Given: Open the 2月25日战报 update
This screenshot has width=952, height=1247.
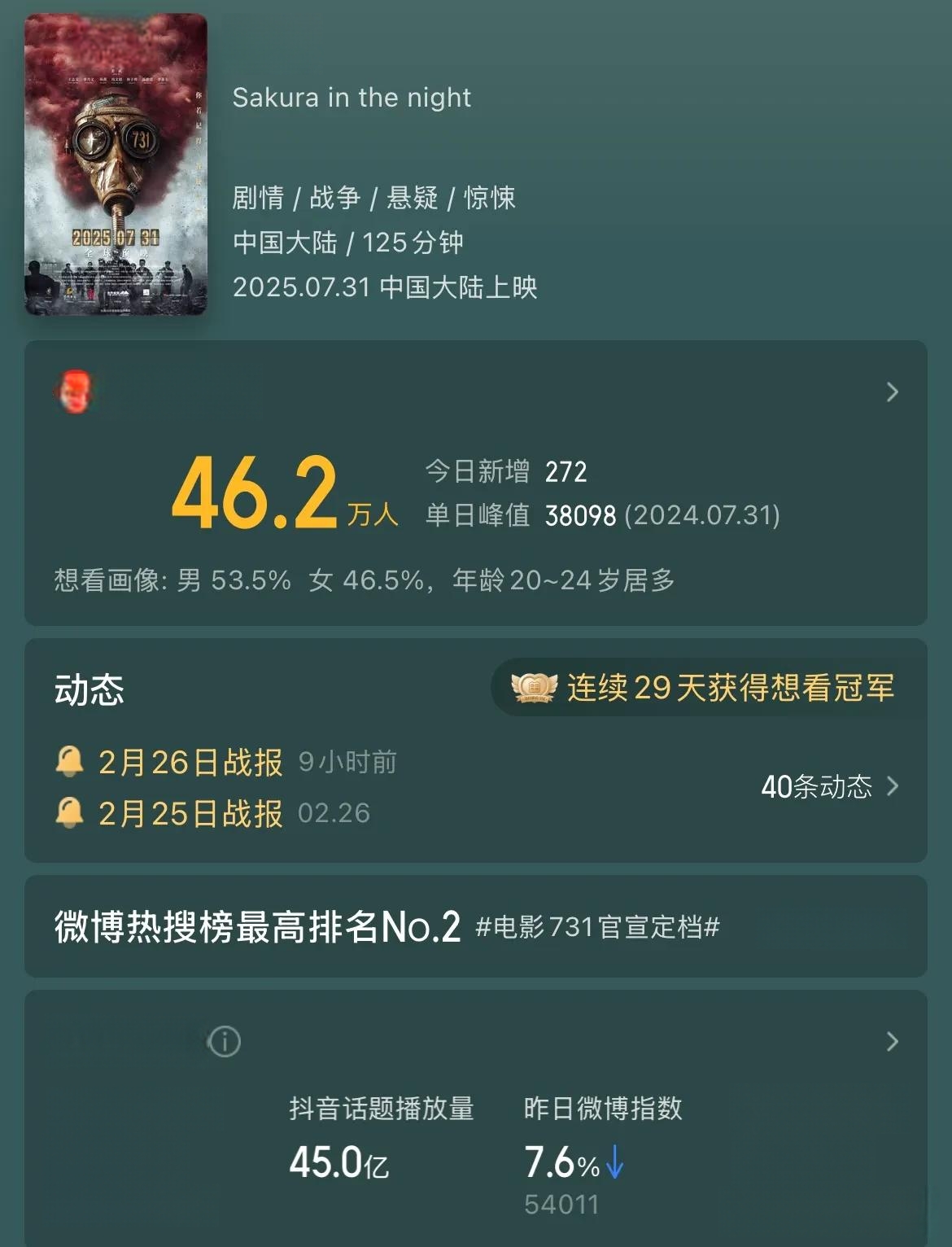Looking at the screenshot, I should click(x=190, y=813).
